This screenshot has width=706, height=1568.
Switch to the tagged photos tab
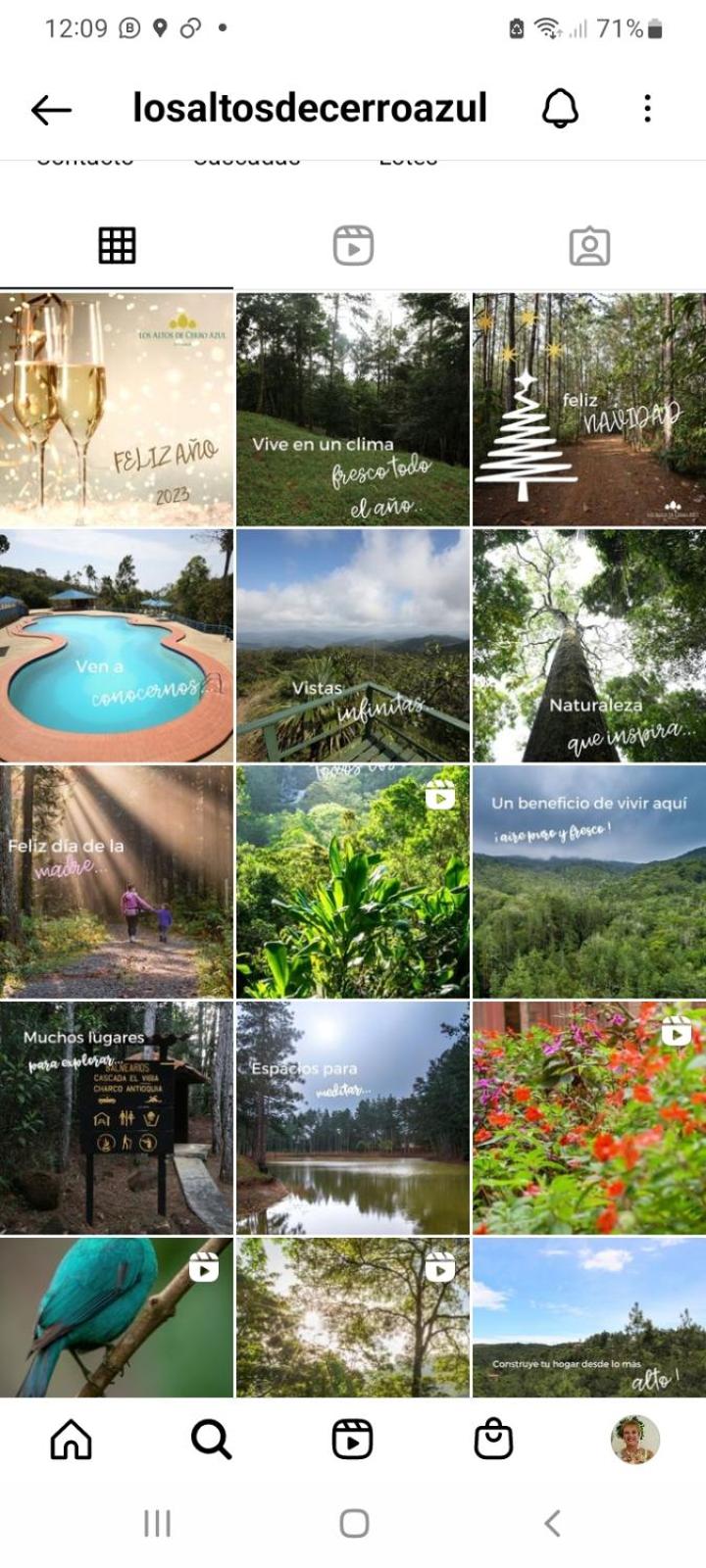(x=589, y=245)
